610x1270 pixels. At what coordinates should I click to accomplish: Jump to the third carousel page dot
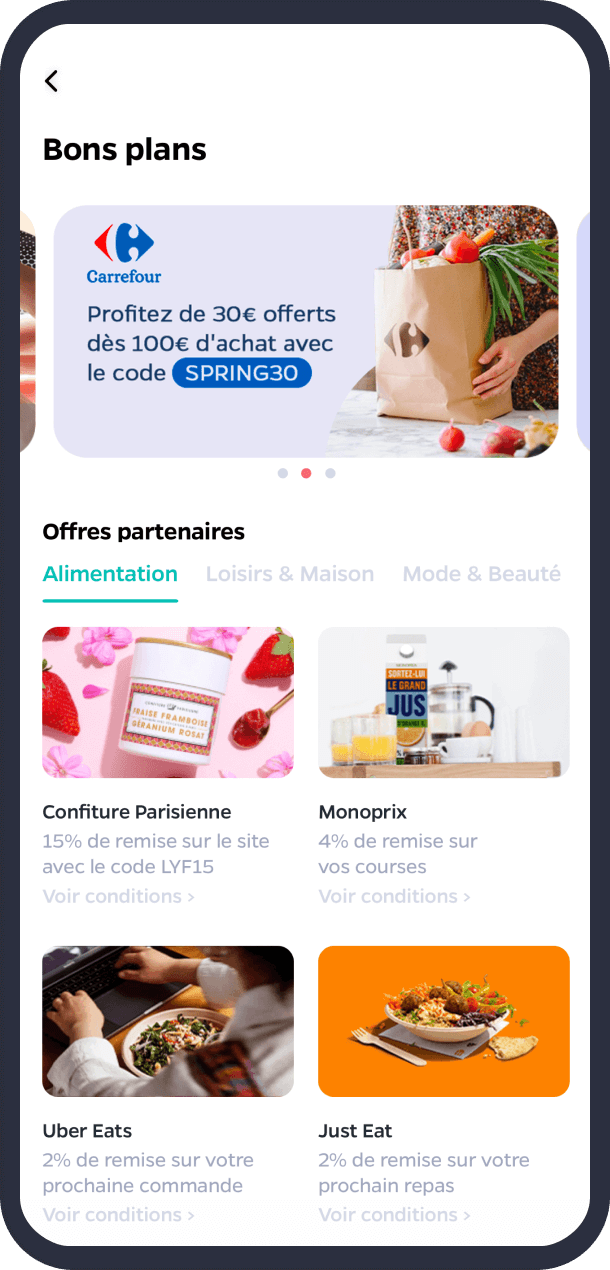pos(330,473)
